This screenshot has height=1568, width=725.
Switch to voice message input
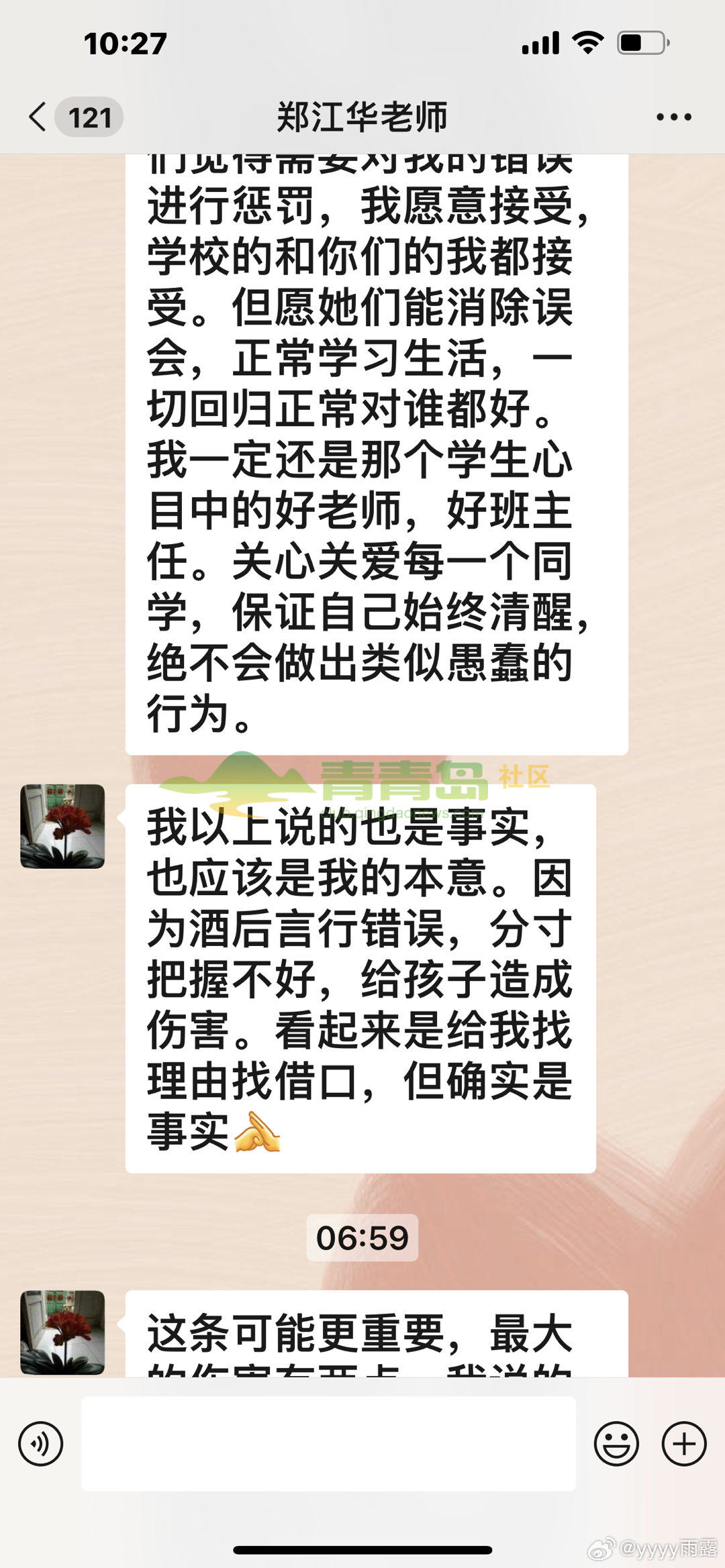41,1443
